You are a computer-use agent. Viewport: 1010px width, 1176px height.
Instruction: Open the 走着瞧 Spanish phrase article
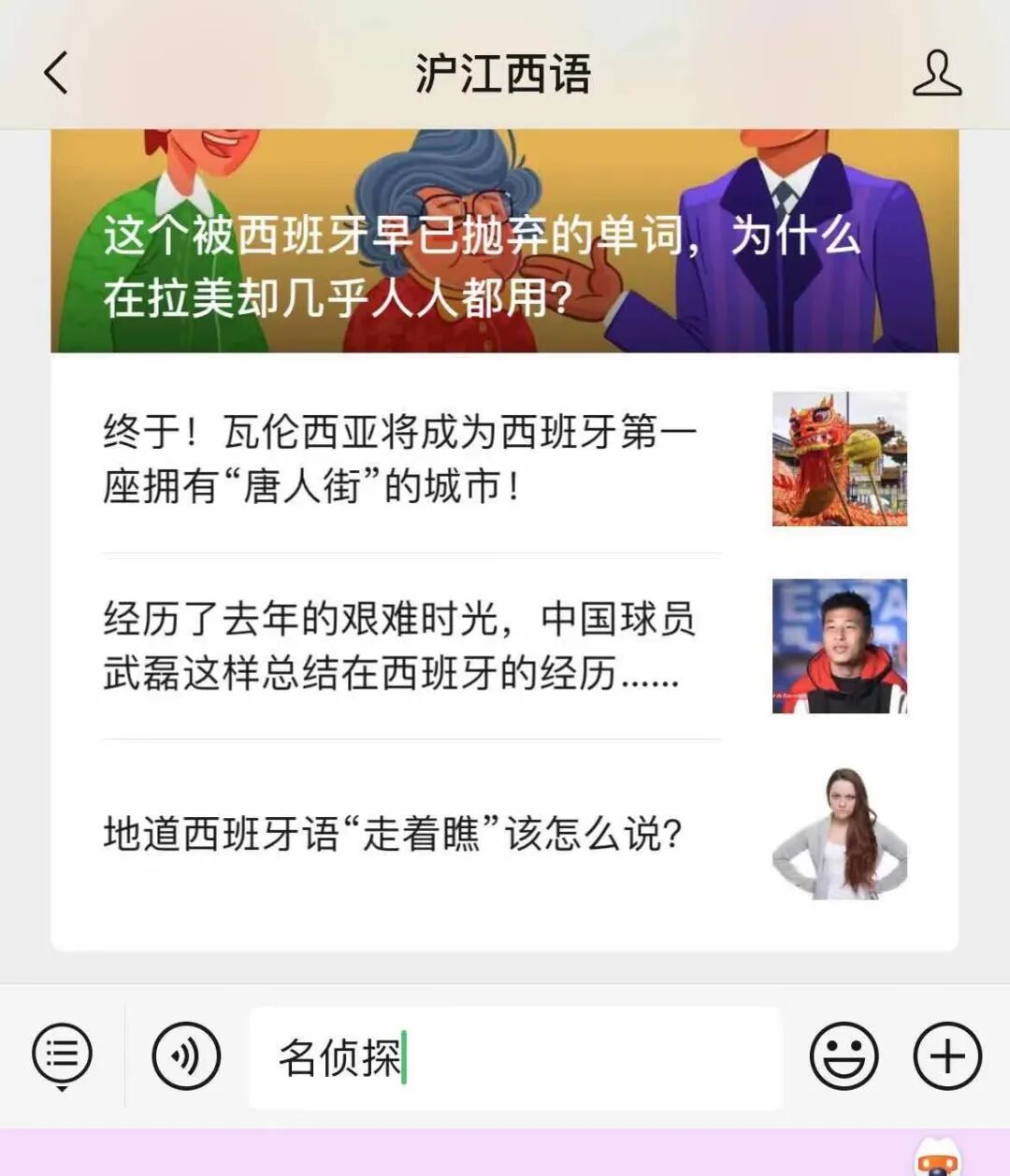[x=505, y=833]
